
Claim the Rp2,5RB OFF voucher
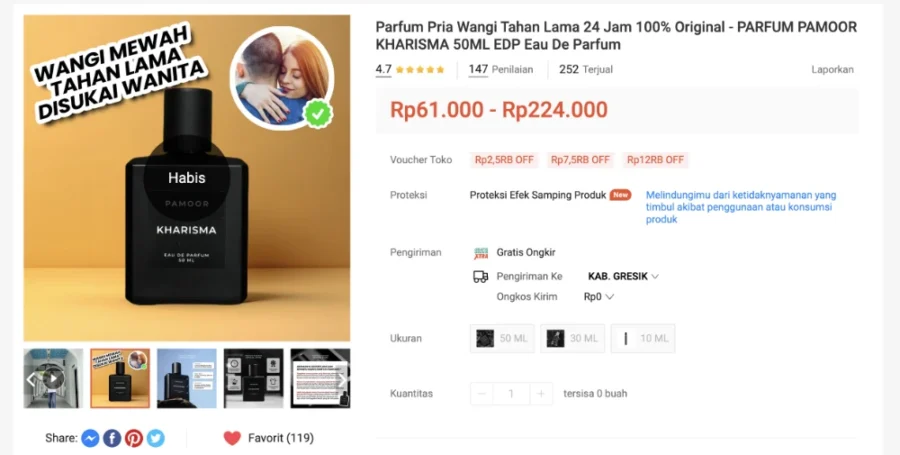tap(504, 160)
